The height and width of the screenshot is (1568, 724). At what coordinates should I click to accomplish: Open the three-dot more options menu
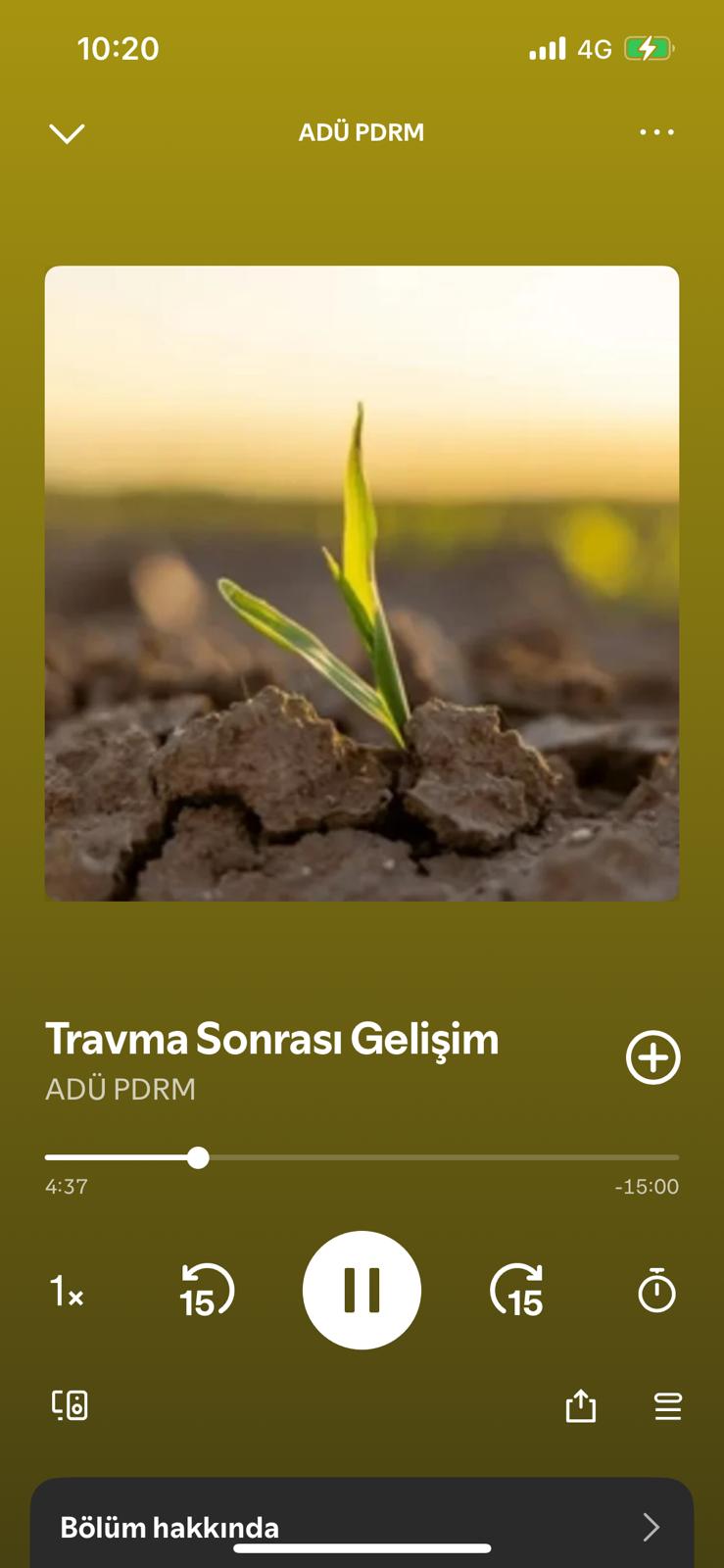coord(656,132)
